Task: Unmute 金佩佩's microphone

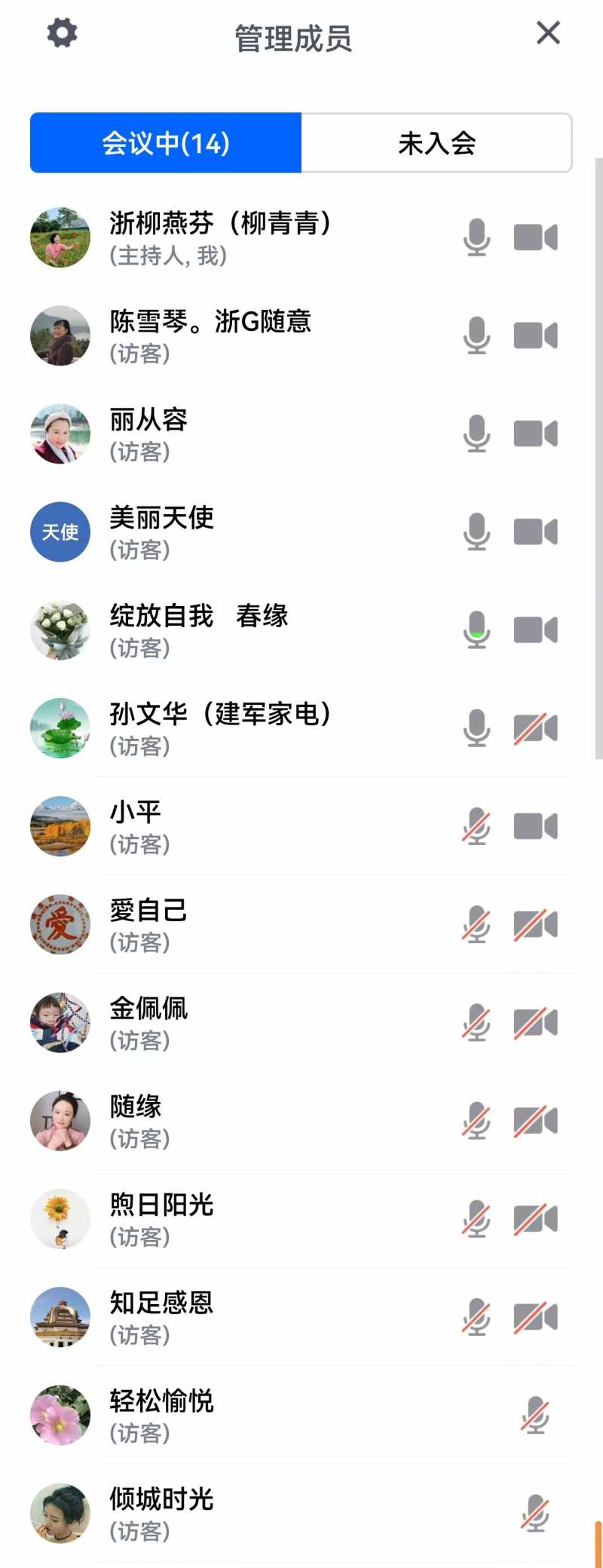Action: (476, 1022)
